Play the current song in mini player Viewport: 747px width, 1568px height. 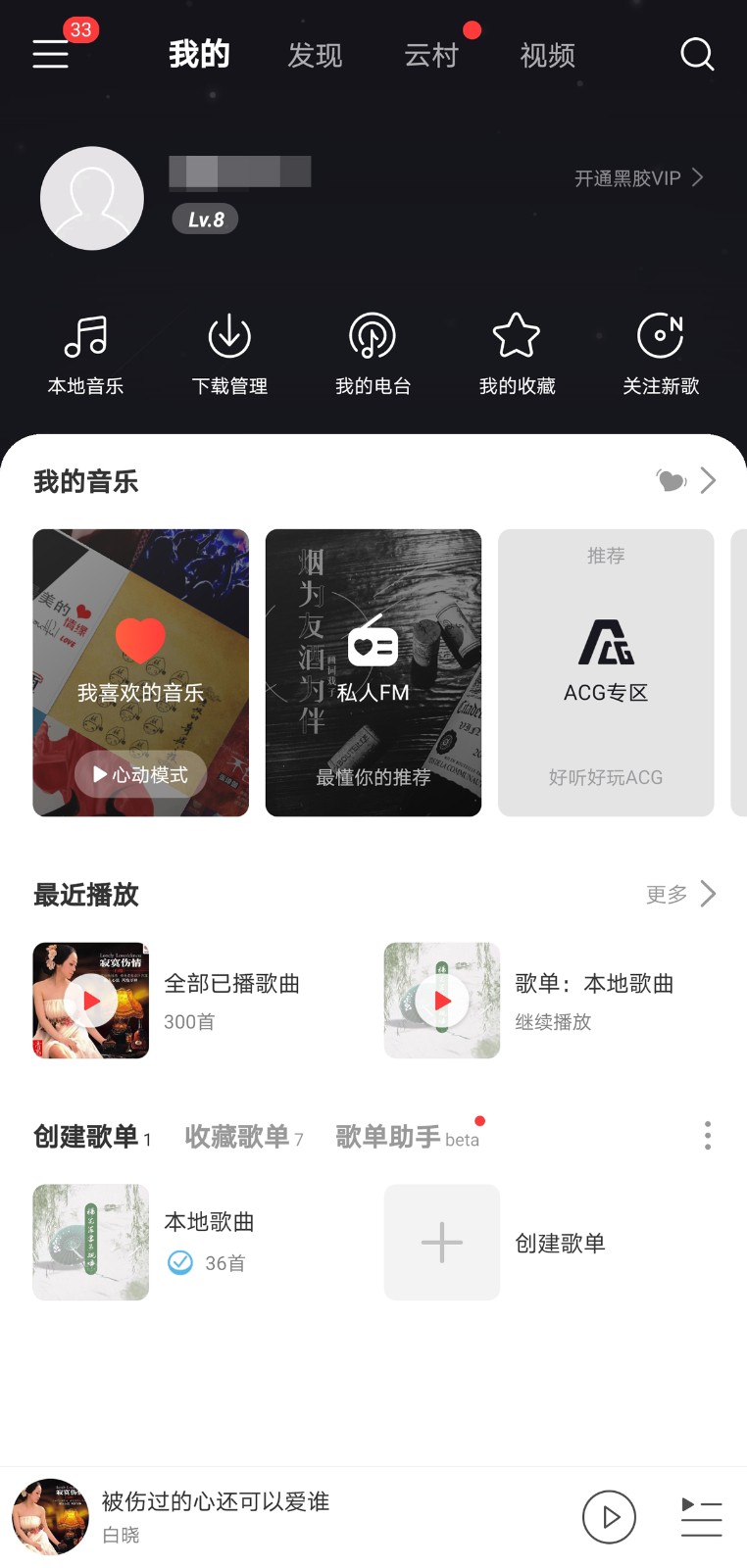click(609, 1517)
